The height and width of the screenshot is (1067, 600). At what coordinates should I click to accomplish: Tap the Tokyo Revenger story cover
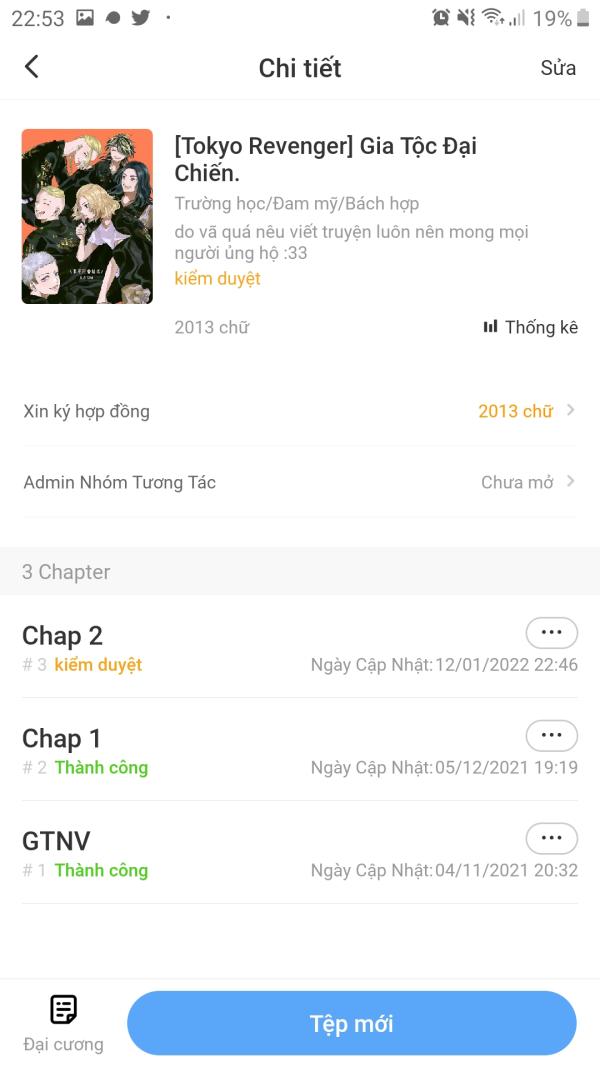(87, 216)
